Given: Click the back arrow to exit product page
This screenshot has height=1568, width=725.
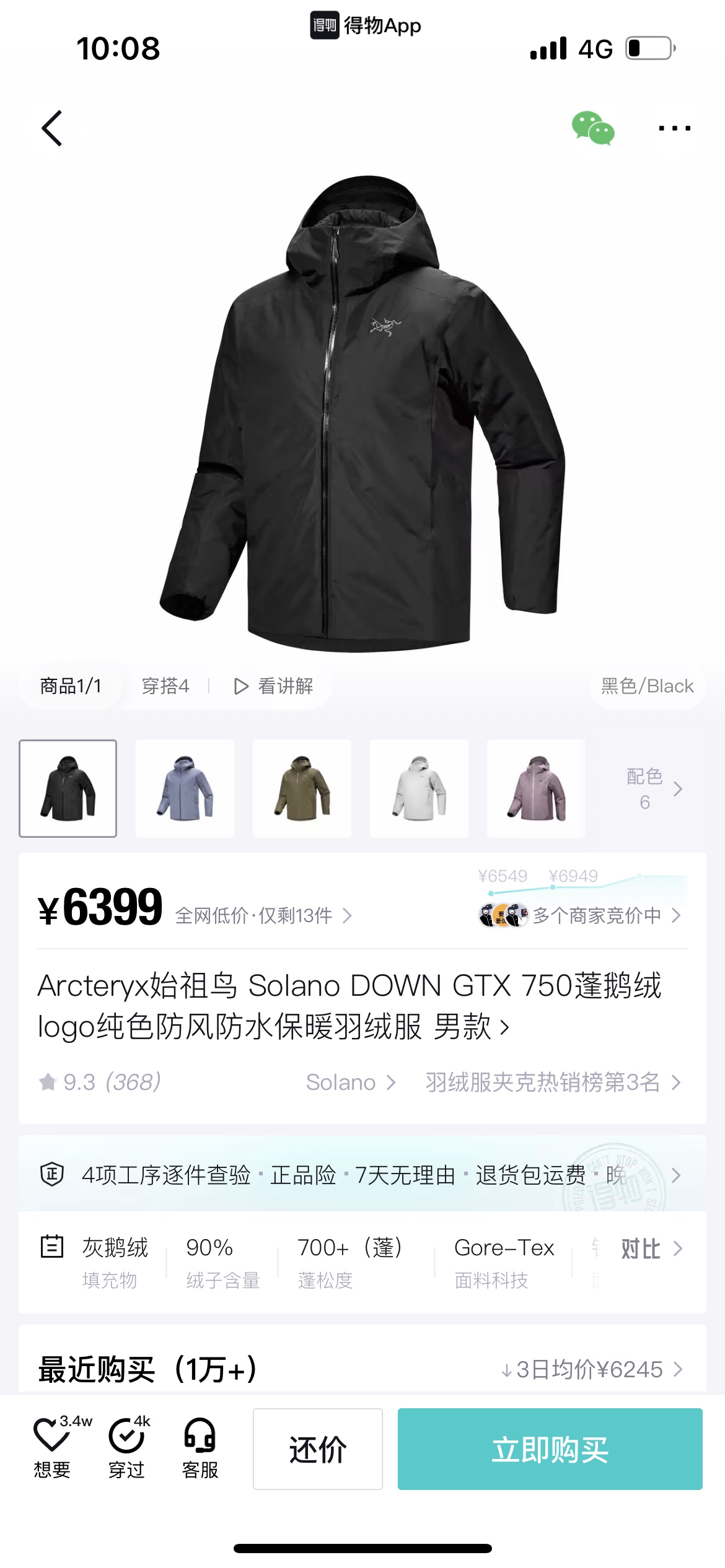Looking at the screenshot, I should [53, 128].
